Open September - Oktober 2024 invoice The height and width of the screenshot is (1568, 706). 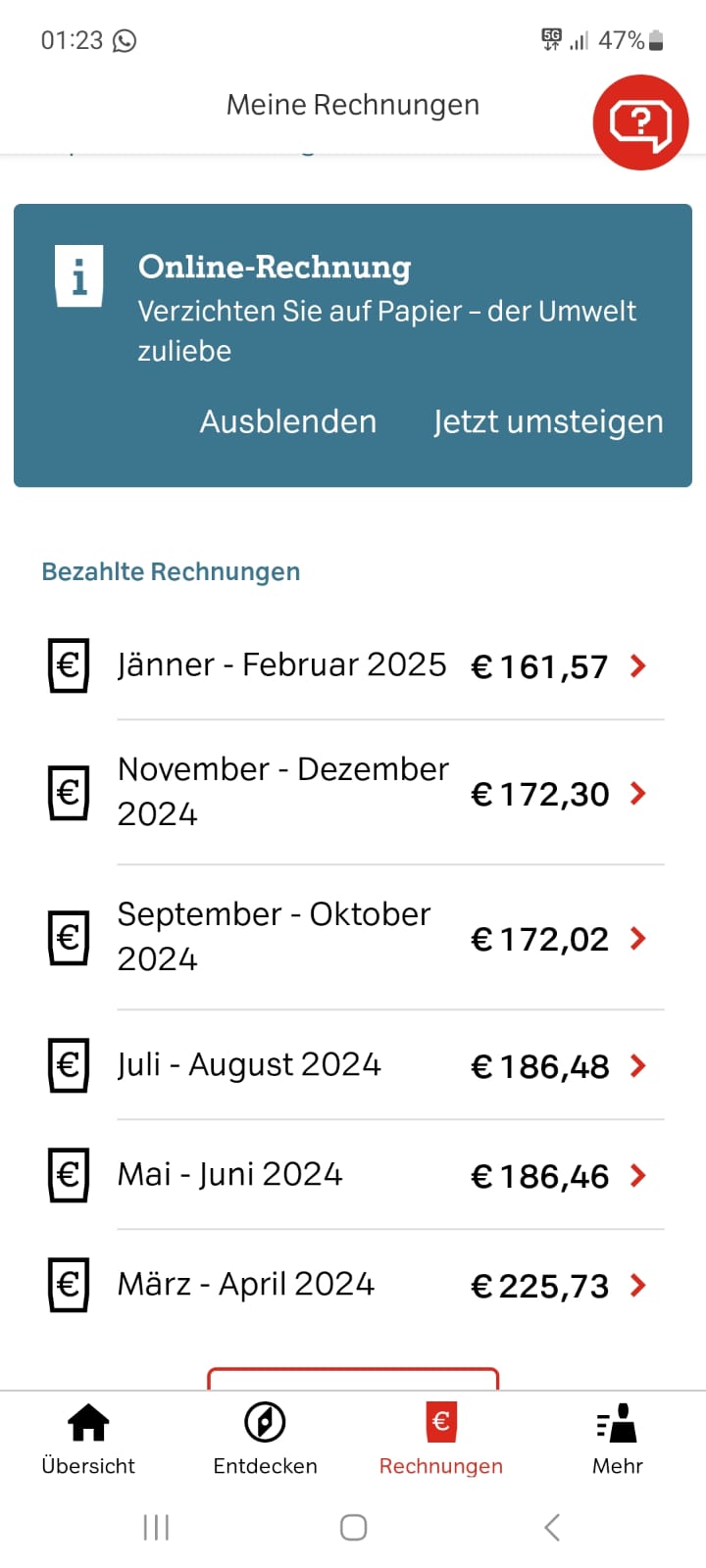(353, 937)
